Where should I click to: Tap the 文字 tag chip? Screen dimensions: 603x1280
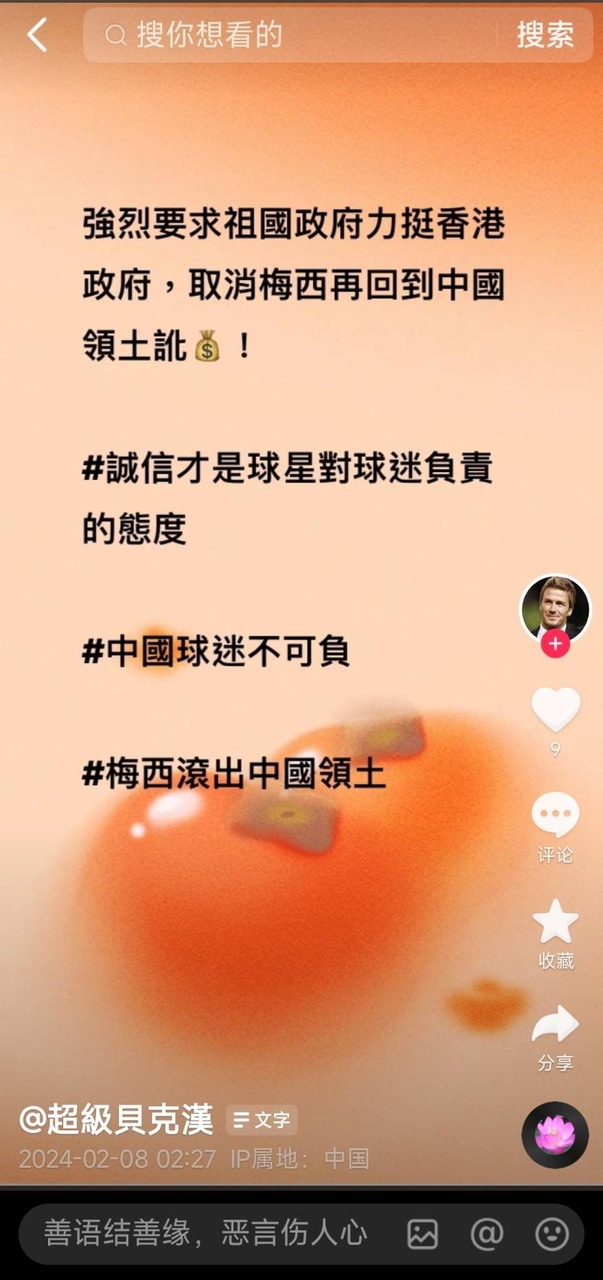pyautogui.click(x=261, y=1120)
